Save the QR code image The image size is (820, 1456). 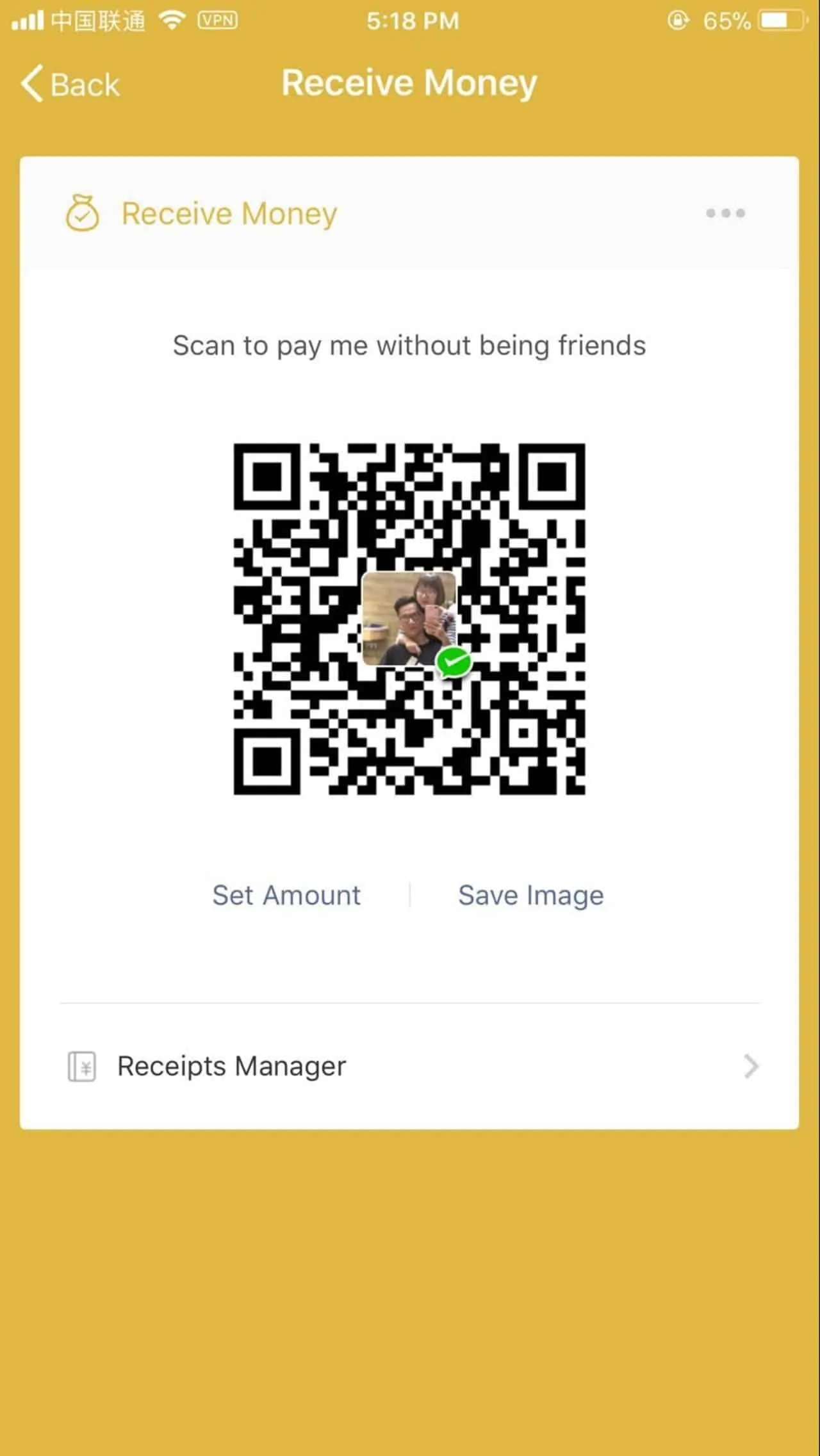tap(530, 895)
